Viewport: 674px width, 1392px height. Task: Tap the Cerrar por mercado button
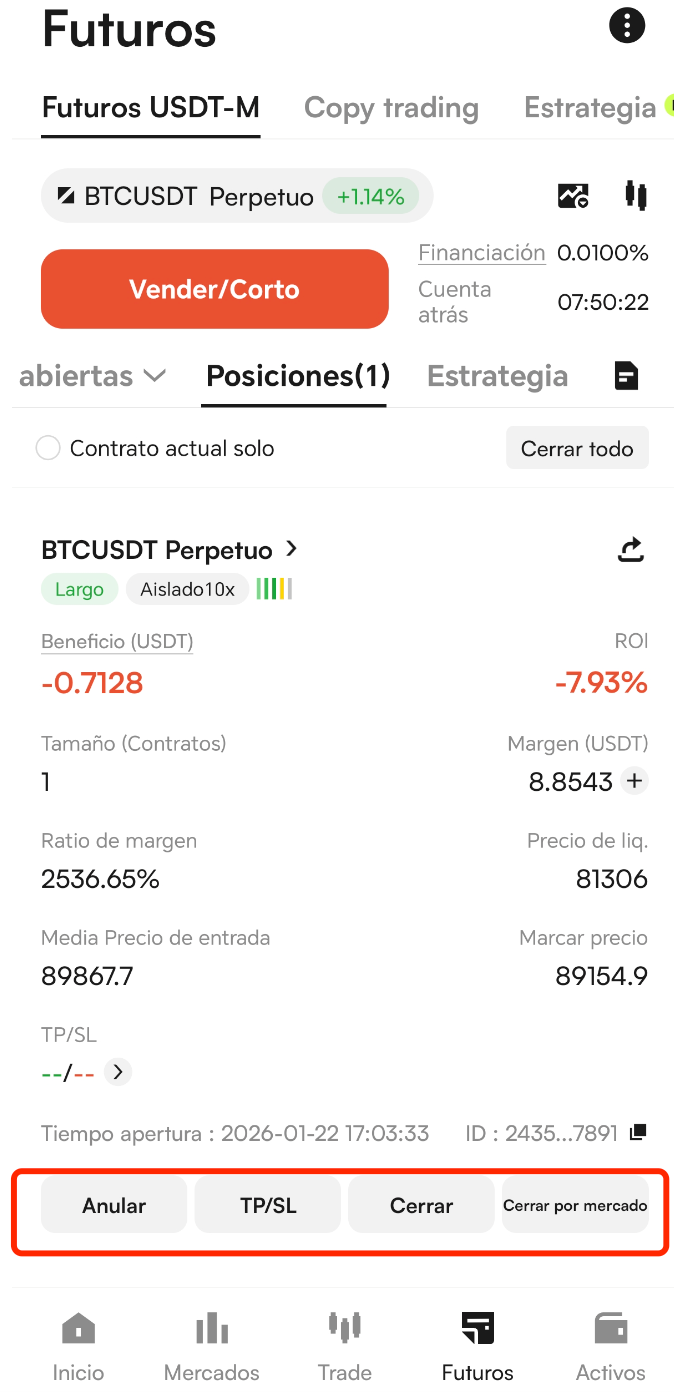(575, 1205)
